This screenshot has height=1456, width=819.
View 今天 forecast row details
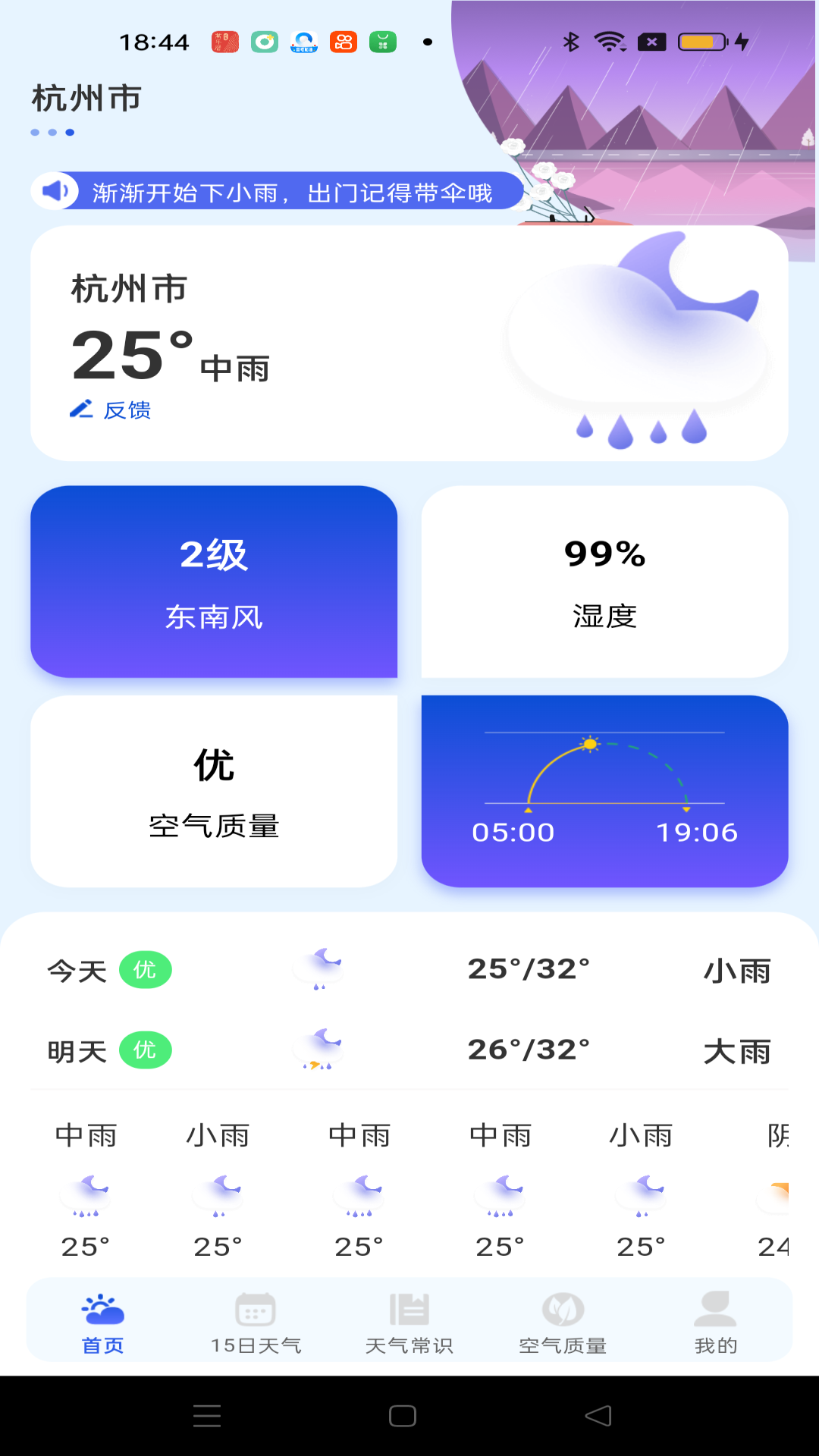pos(409,970)
